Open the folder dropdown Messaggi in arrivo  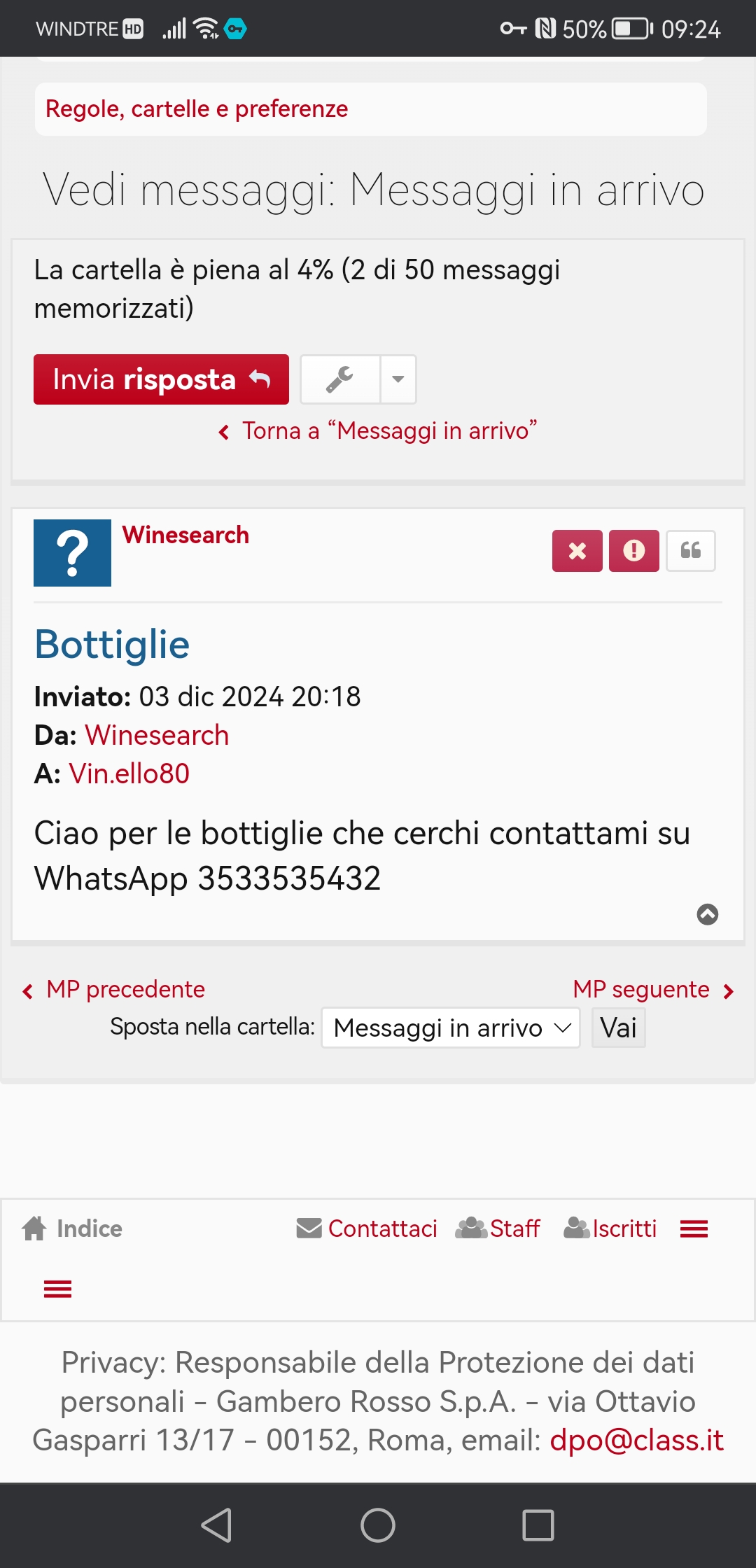click(451, 1028)
